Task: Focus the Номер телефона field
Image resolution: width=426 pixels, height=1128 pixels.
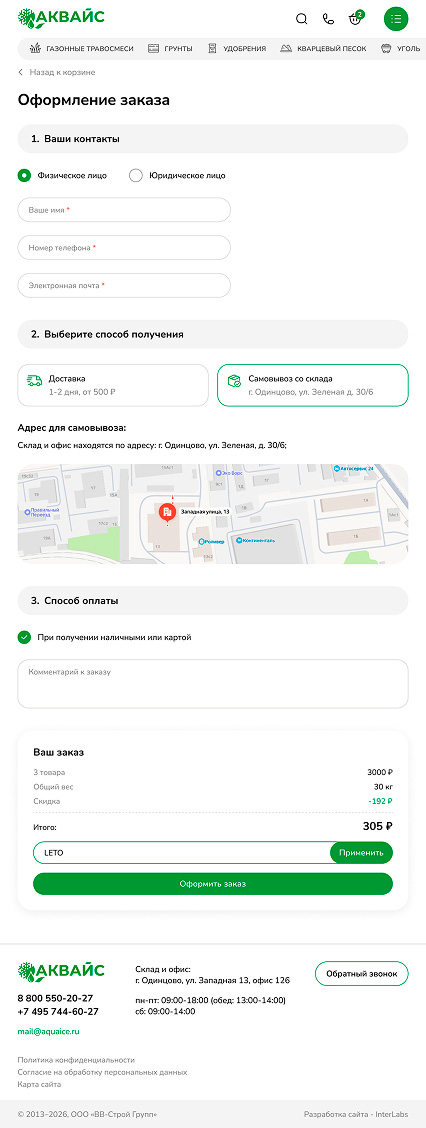Action: click(124, 247)
